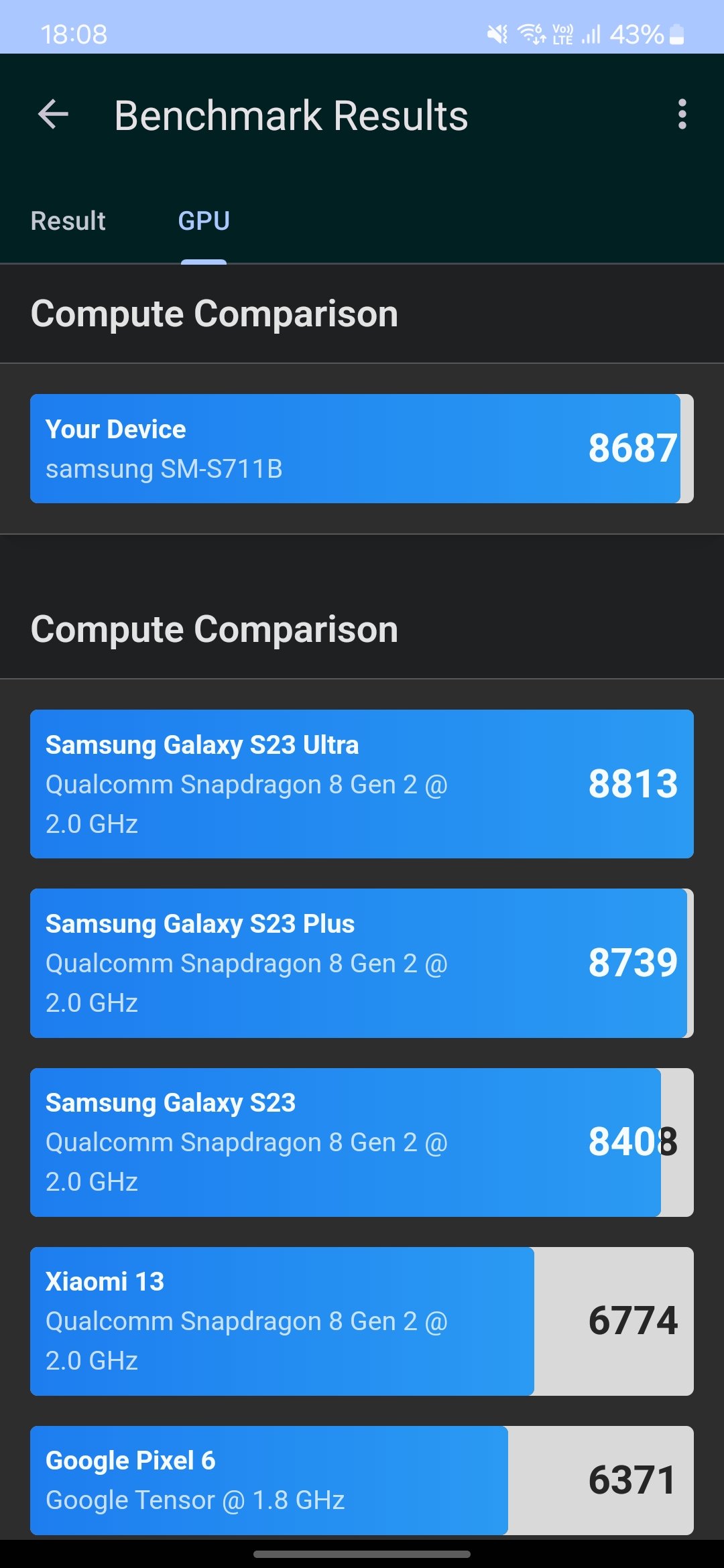The height and width of the screenshot is (1568, 724).
Task: Open the three-dot overflow menu
Action: [x=682, y=115]
